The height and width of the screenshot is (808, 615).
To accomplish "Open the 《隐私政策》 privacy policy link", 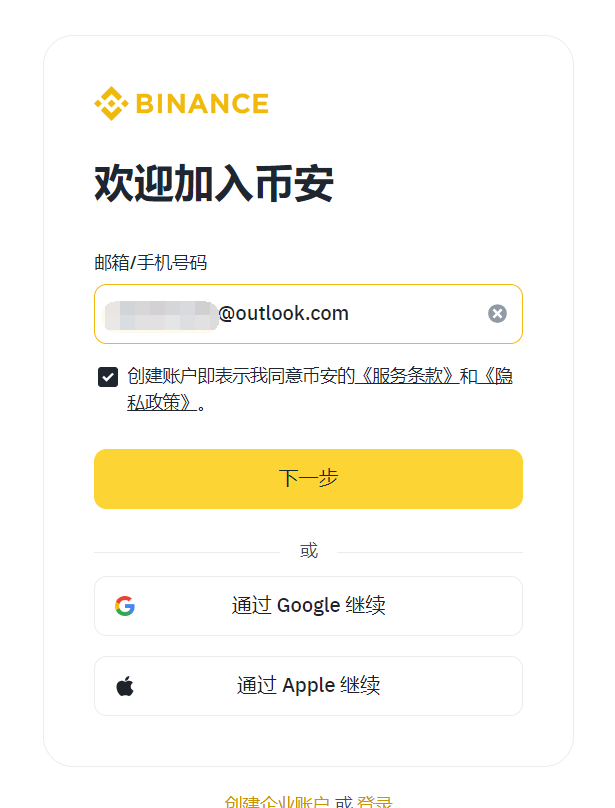I will (x=160, y=404).
